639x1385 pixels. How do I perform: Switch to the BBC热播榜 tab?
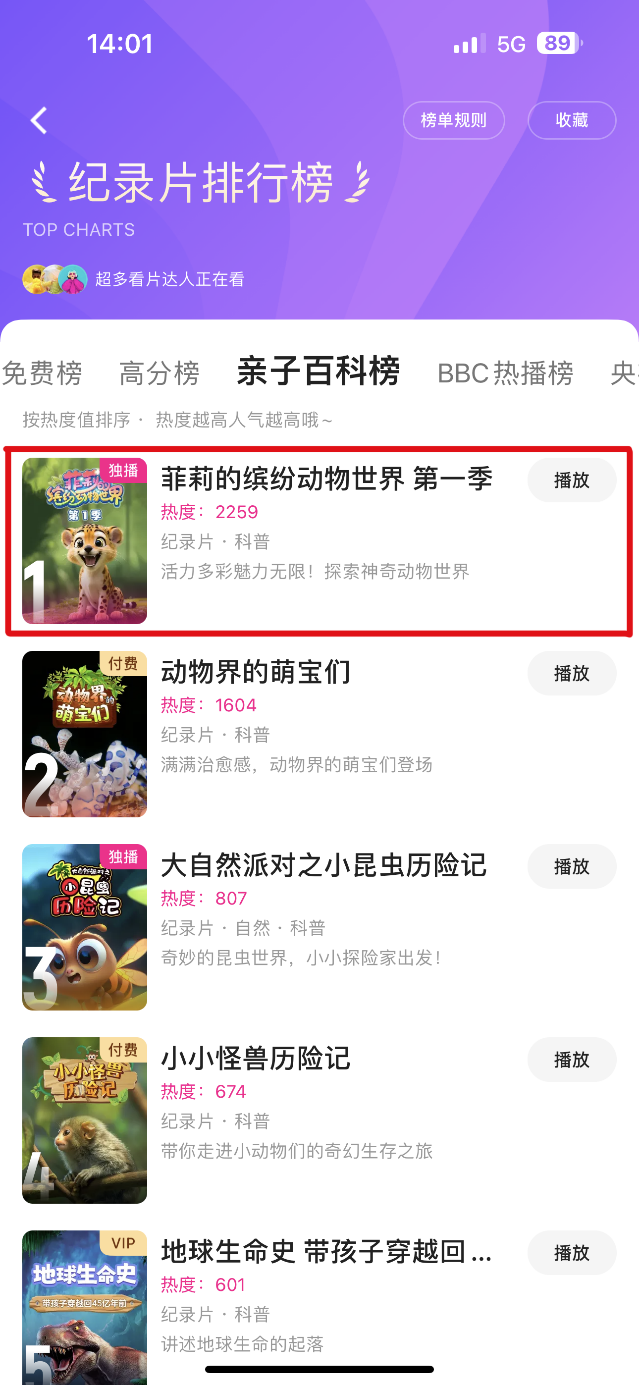(x=505, y=373)
